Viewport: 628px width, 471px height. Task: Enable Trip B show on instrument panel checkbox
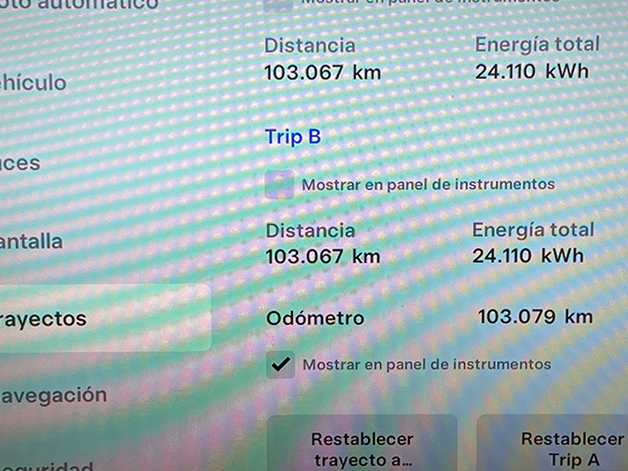[x=281, y=184]
